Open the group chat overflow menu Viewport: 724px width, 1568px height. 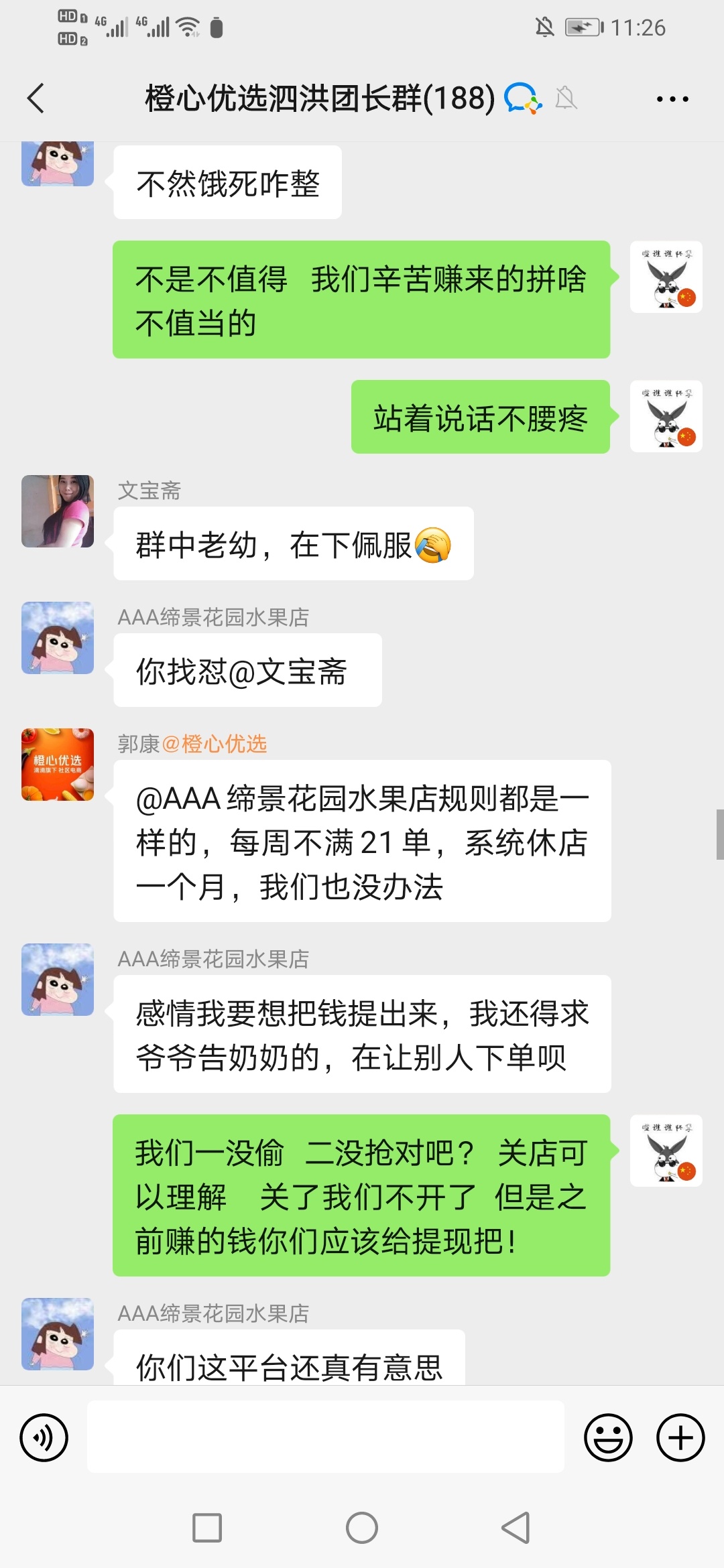click(x=672, y=99)
